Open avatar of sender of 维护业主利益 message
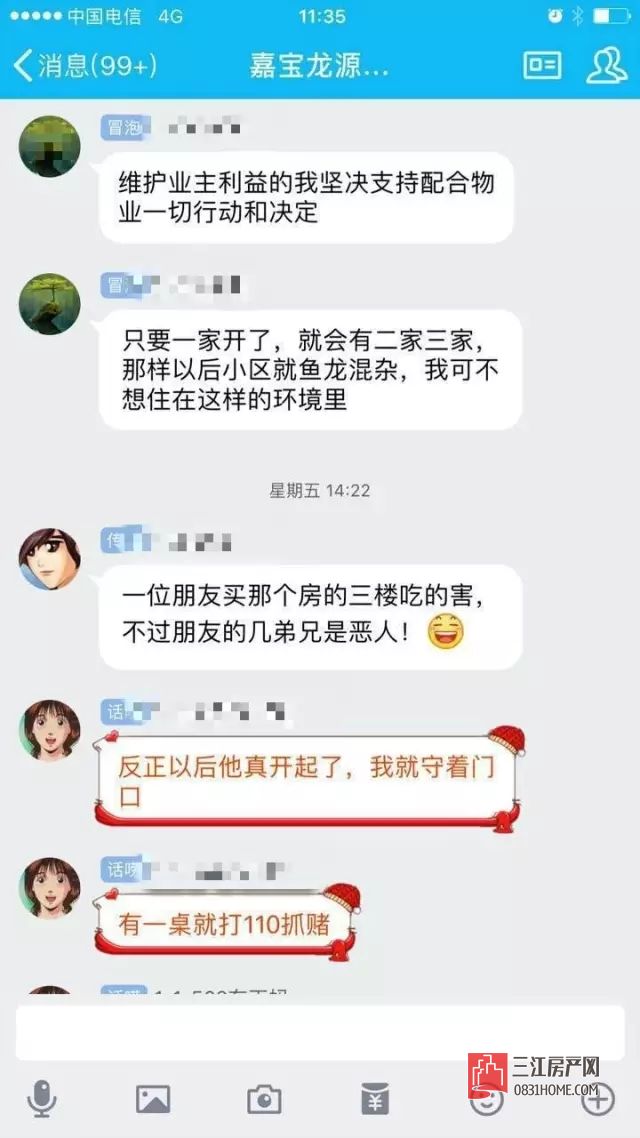The width and height of the screenshot is (640, 1138). pos(50,146)
